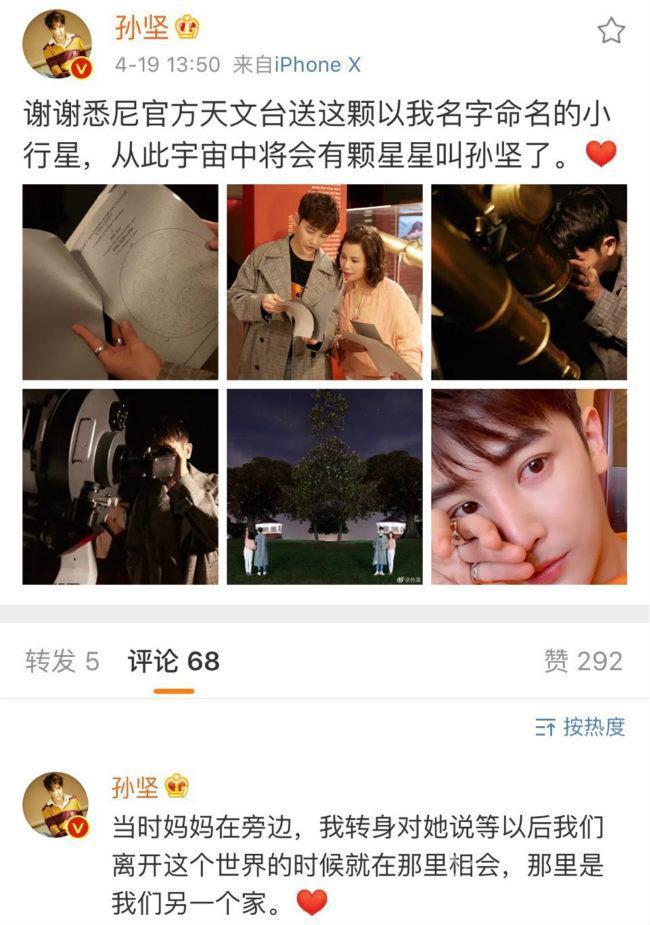650x925 pixels.
Task: Open the star chart document photo
Action: click(121, 283)
